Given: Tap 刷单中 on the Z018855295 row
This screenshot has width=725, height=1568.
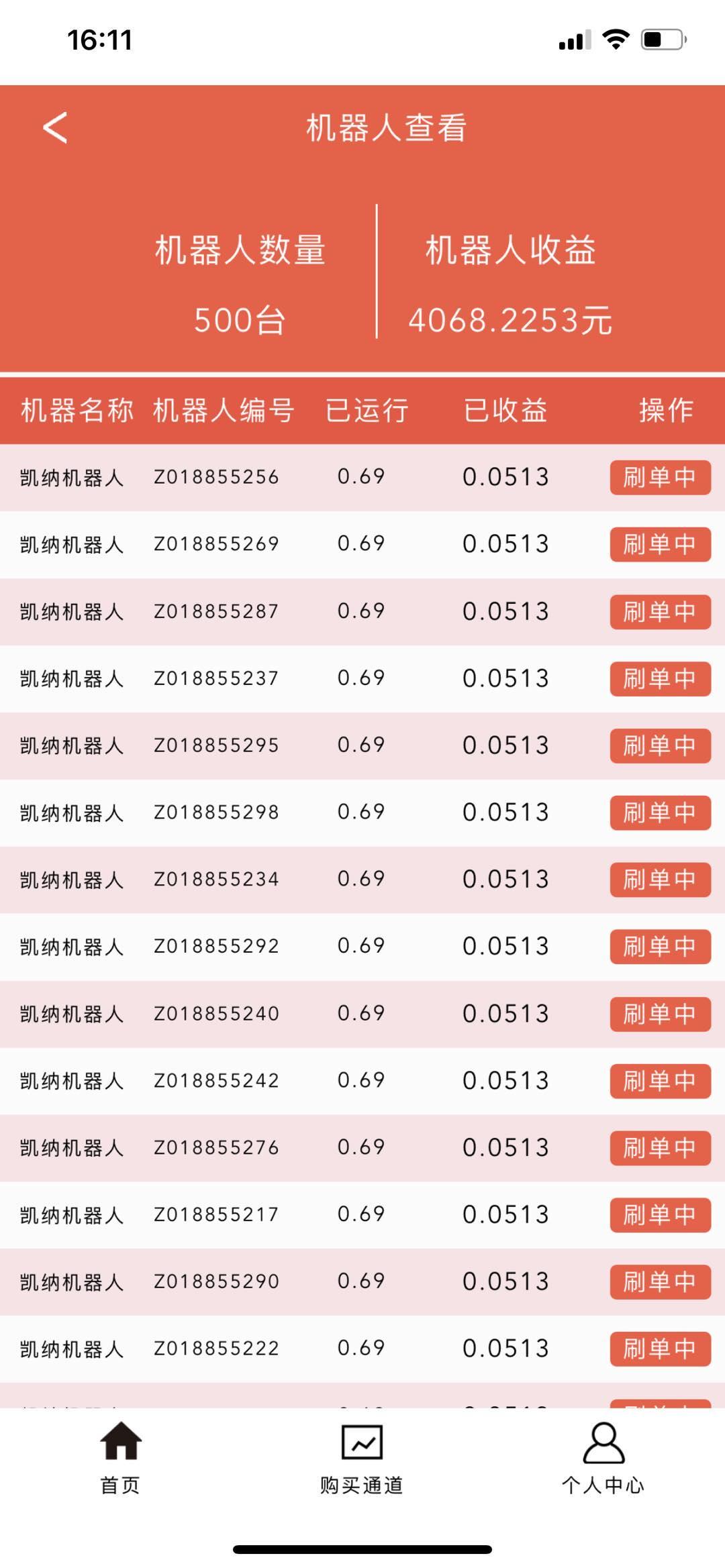Looking at the screenshot, I should click(659, 745).
